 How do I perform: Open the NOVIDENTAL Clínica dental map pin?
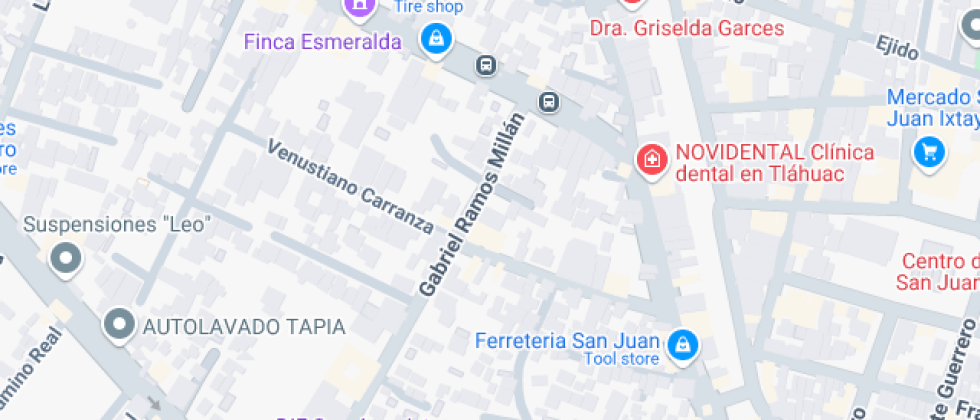(x=652, y=159)
